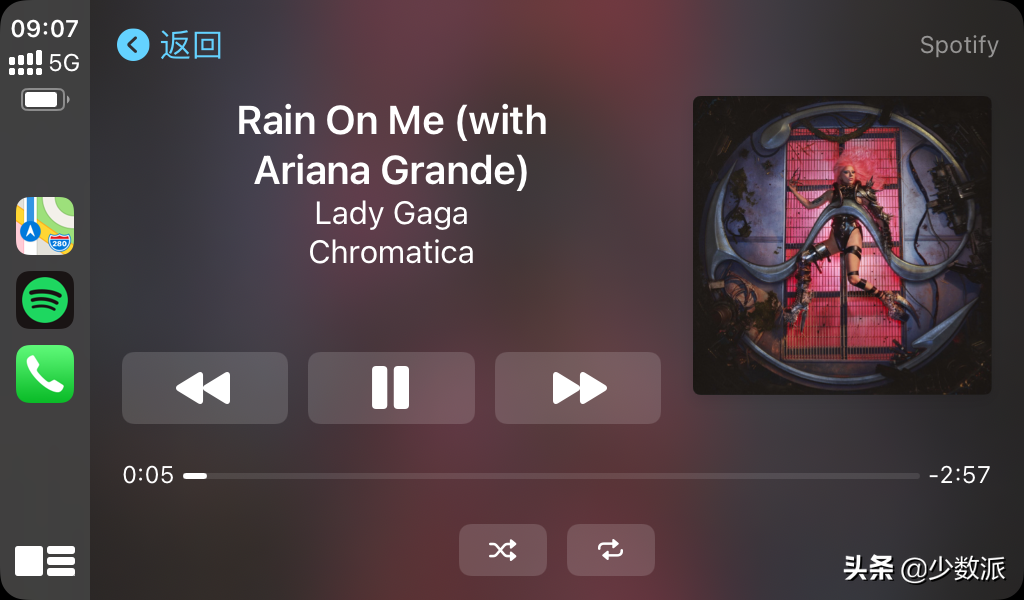The image size is (1024, 600).
Task: Go back using the 返回 button
Action: tap(170, 45)
